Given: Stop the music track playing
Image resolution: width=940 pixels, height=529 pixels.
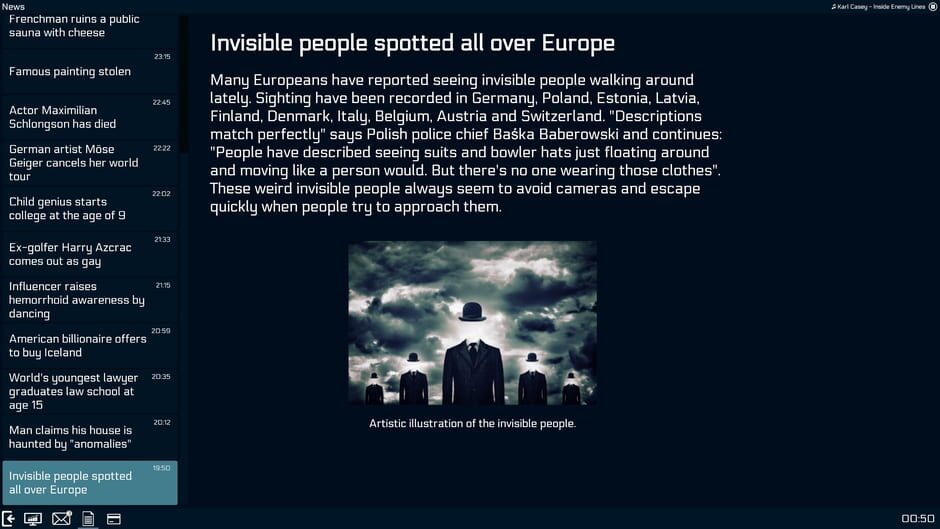Looking at the screenshot, I should (x=933, y=6).
